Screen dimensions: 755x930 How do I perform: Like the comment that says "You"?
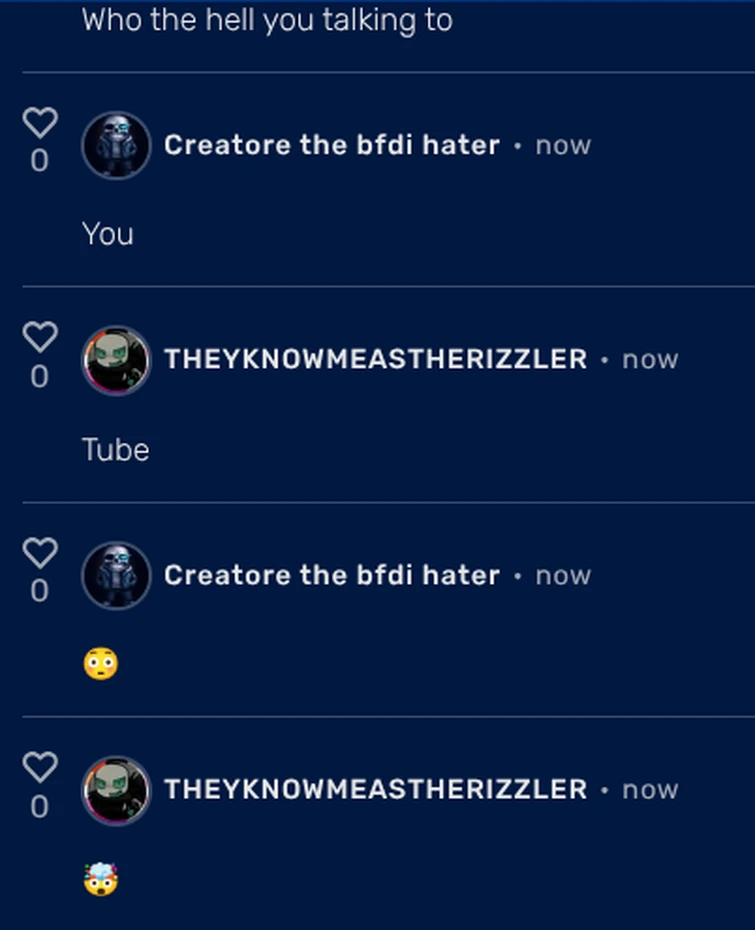[x=39, y=124]
